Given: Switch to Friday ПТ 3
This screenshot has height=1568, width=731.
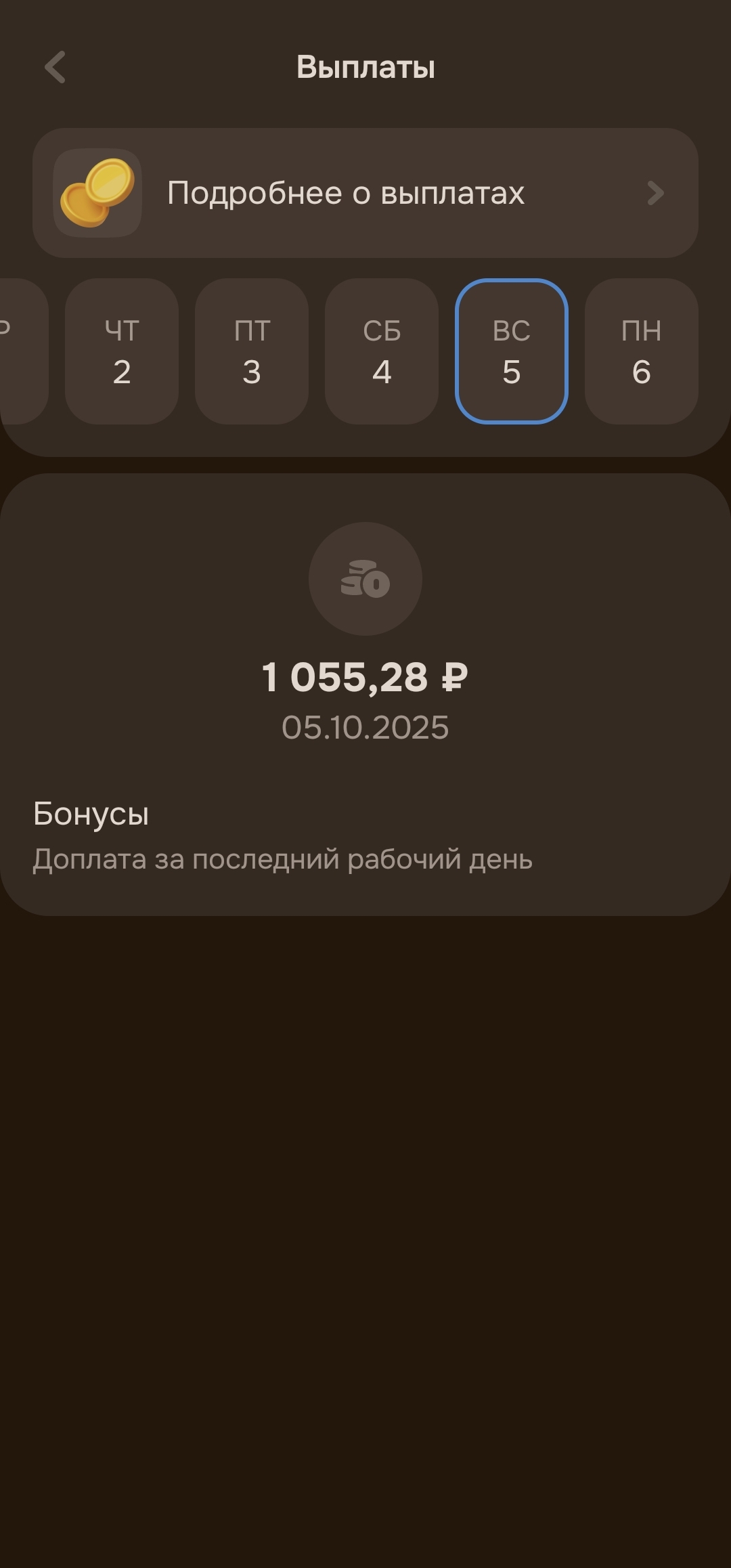Looking at the screenshot, I should (252, 351).
